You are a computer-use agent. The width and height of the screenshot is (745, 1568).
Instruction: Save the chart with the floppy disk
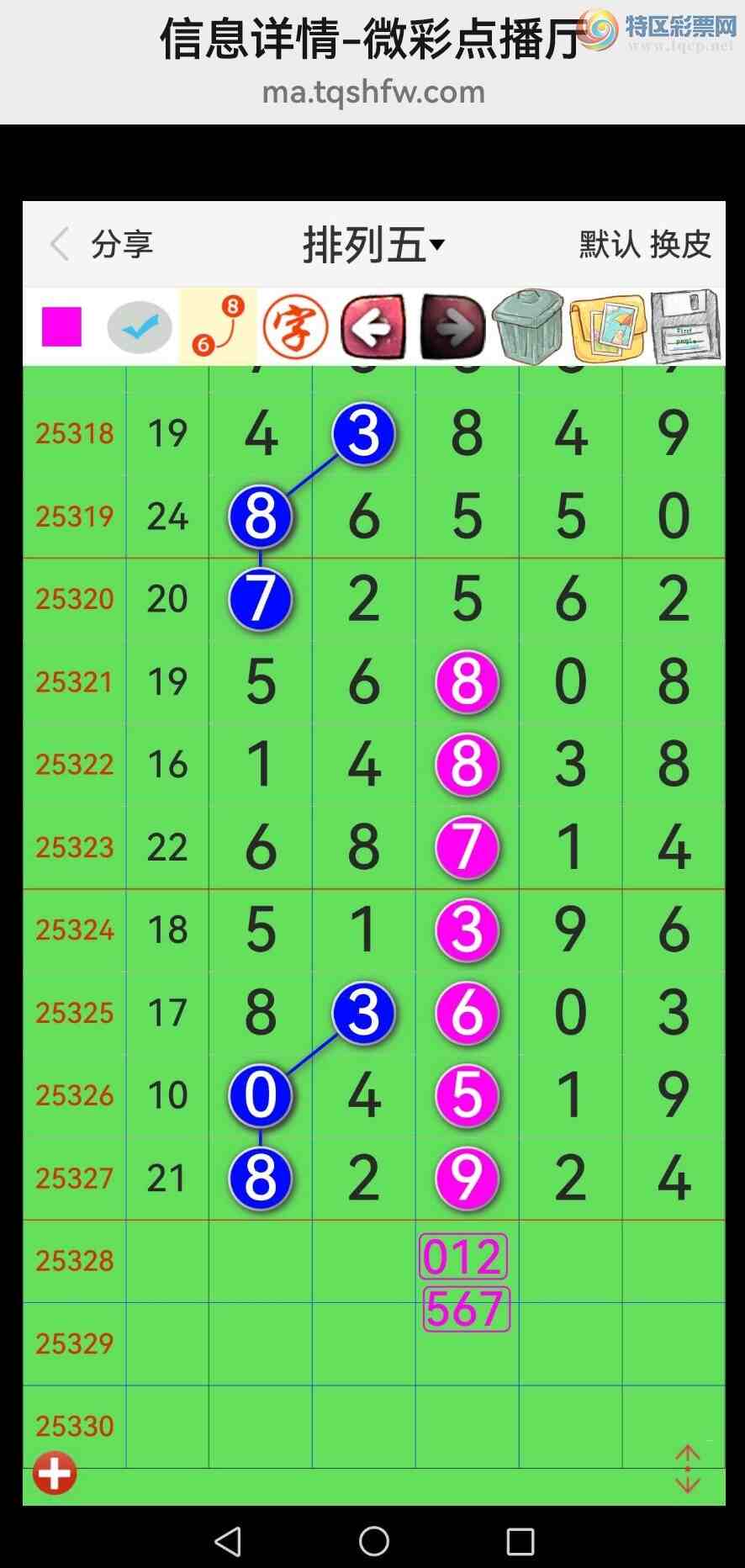tap(685, 327)
